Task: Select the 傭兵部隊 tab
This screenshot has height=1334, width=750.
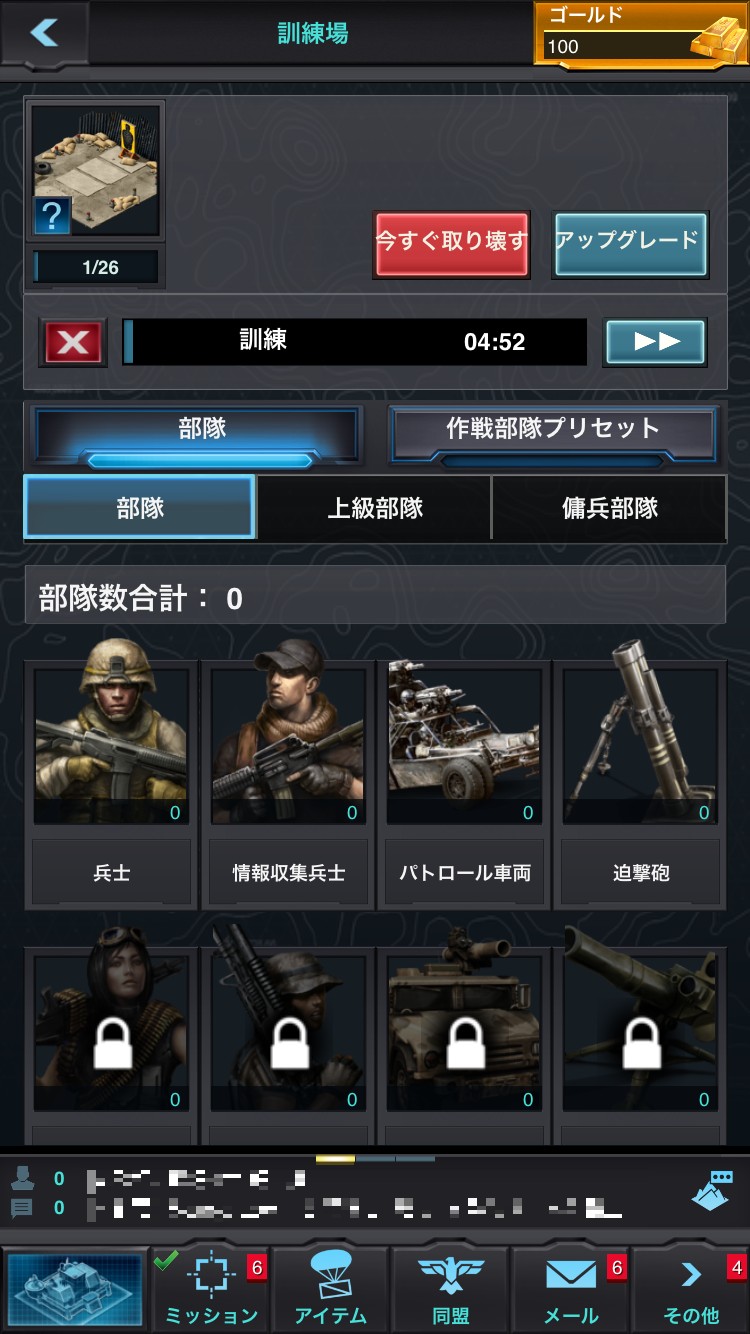Action: 609,508
